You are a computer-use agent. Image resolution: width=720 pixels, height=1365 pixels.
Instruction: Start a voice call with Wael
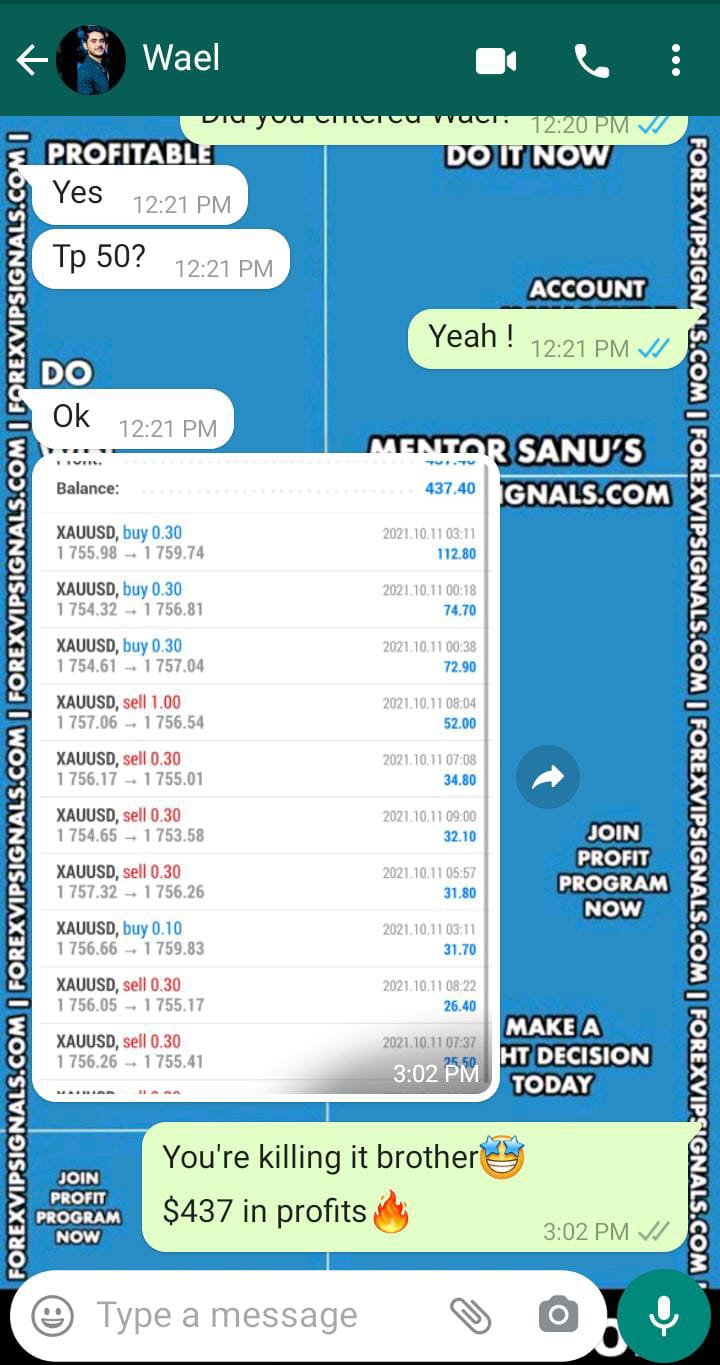click(x=591, y=61)
